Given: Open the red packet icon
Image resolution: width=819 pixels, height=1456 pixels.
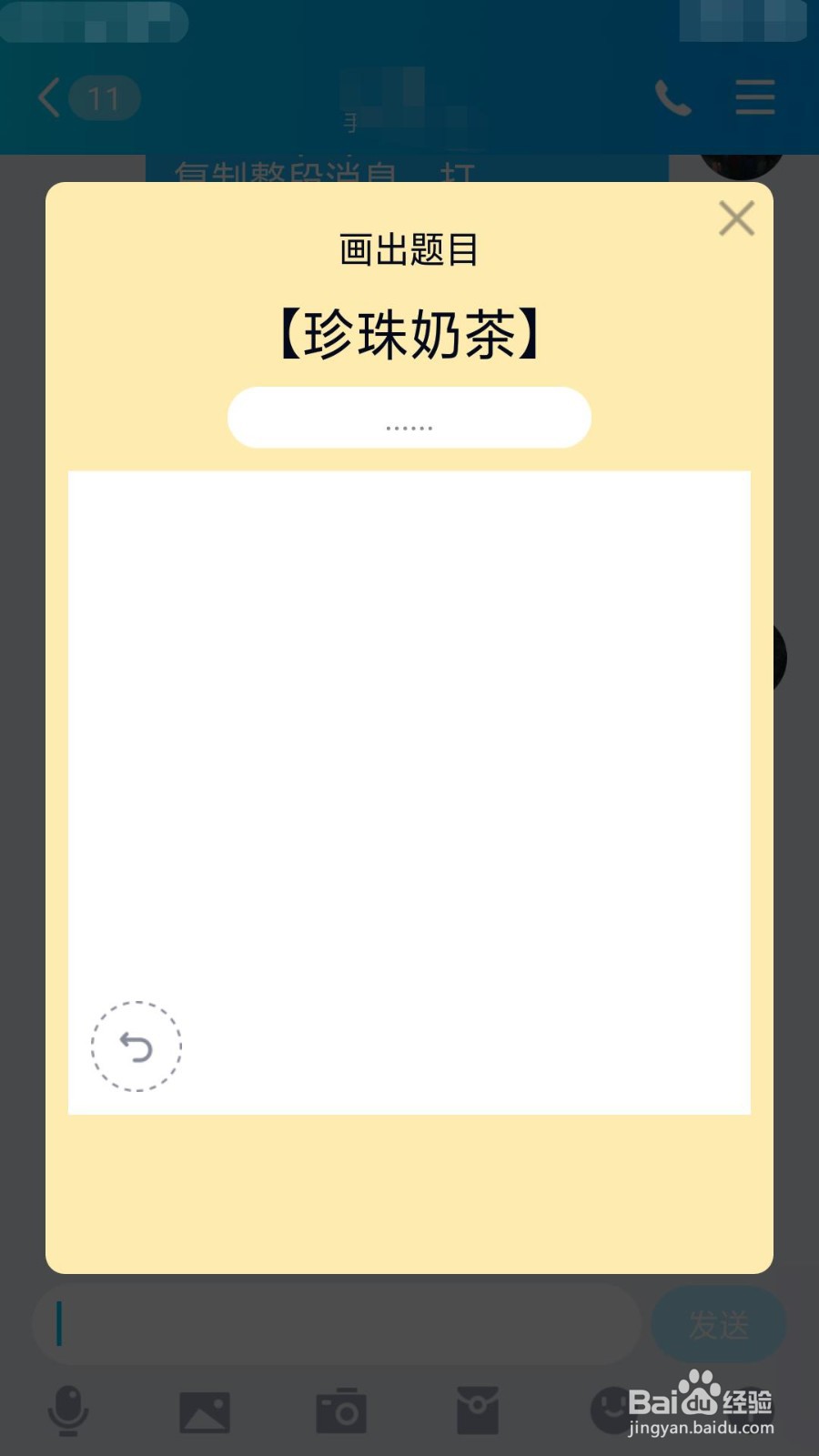Looking at the screenshot, I should [478, 1409].
